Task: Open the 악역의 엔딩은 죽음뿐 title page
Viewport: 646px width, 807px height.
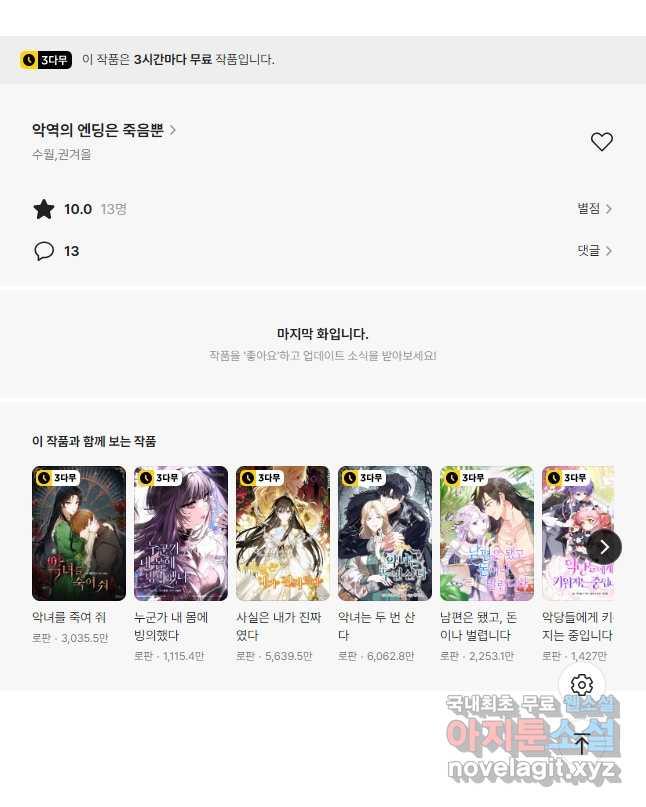Action: 104,130
